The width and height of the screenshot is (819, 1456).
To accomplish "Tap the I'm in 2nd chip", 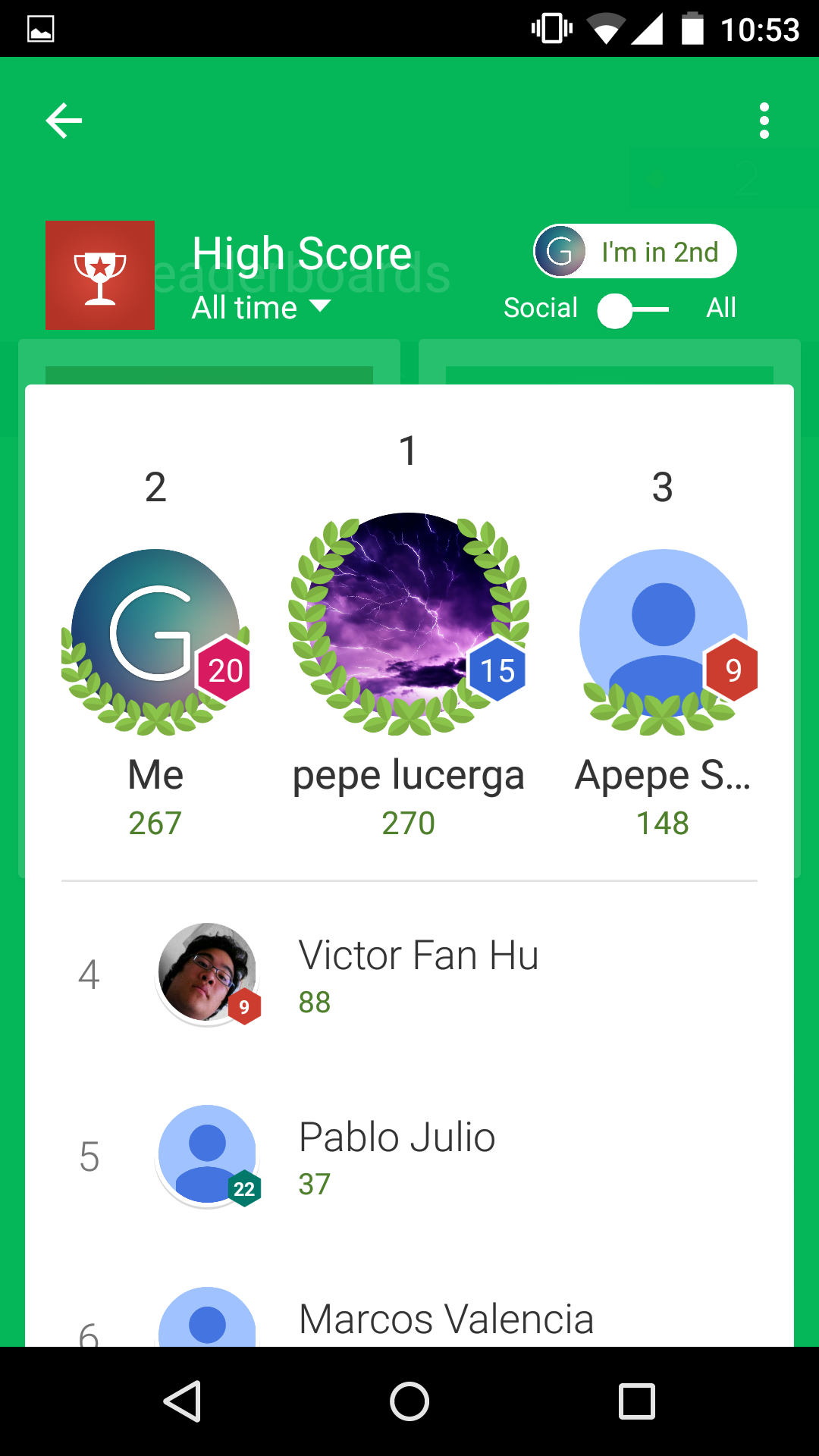I will click(635, 252).
